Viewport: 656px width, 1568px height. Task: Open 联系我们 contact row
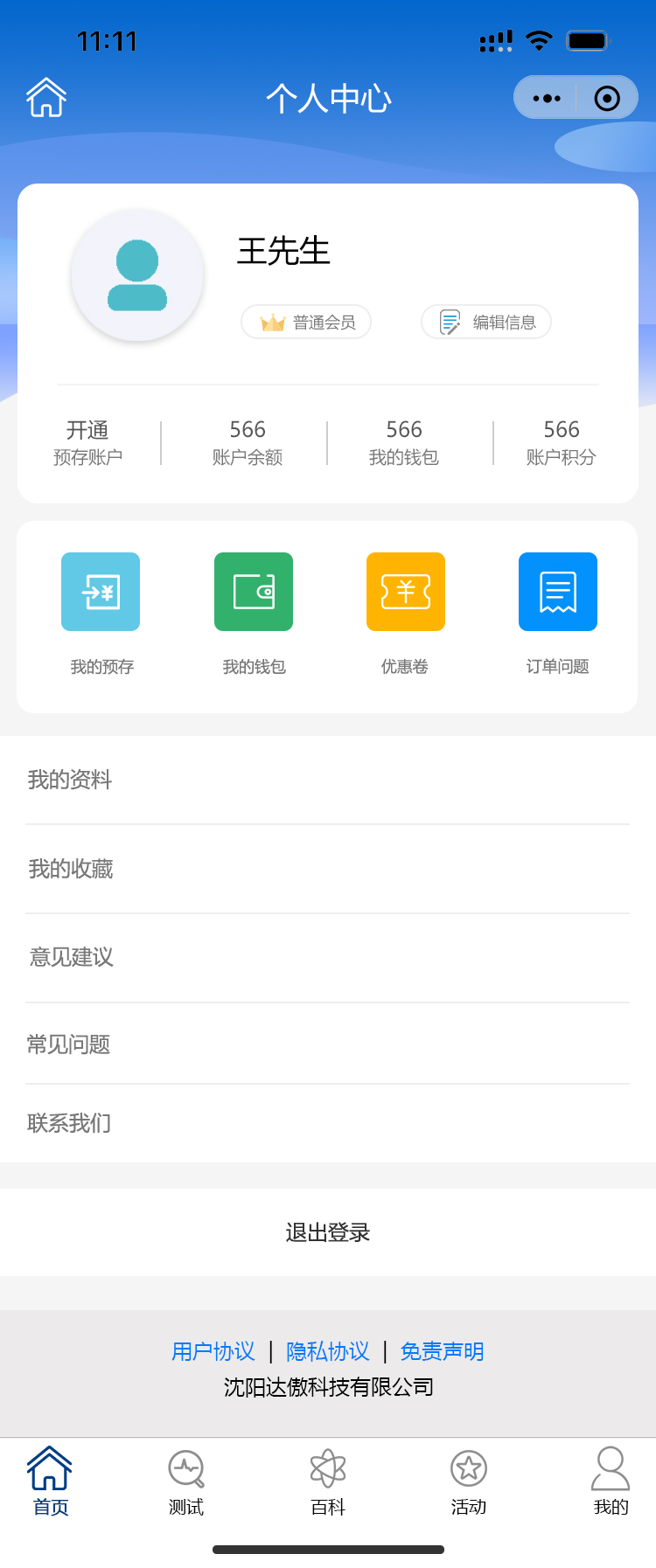point(327,1123)
